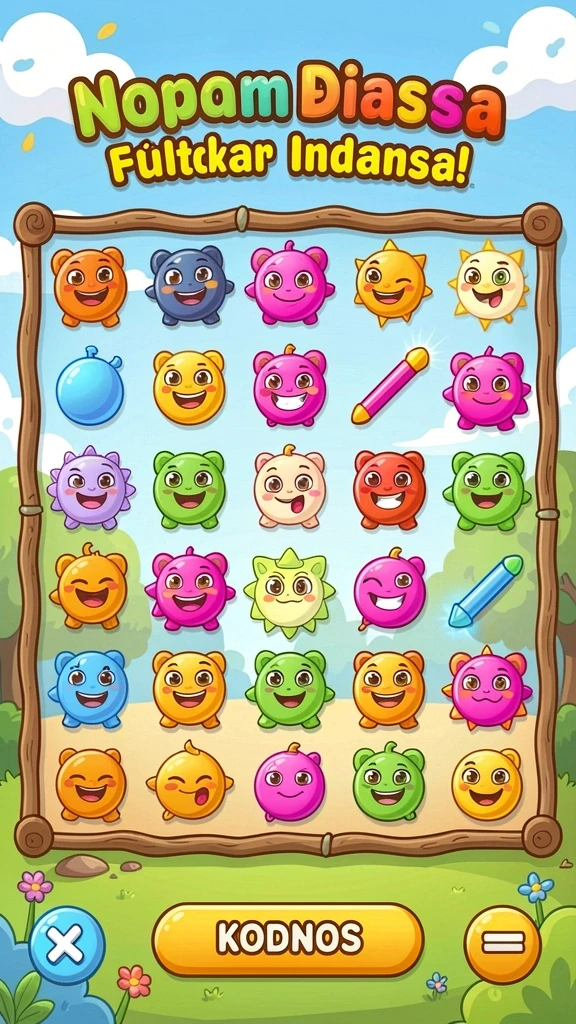Open the round yellow menu button

click(503, 944)
